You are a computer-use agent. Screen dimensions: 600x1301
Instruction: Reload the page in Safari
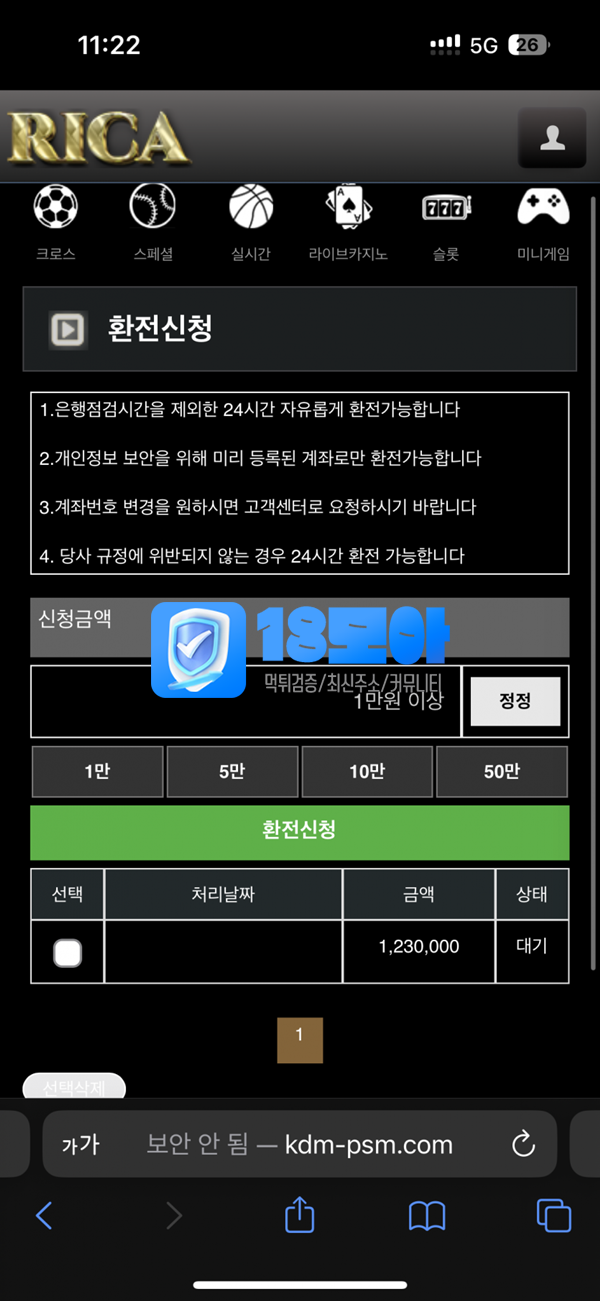coord(523,1145)
